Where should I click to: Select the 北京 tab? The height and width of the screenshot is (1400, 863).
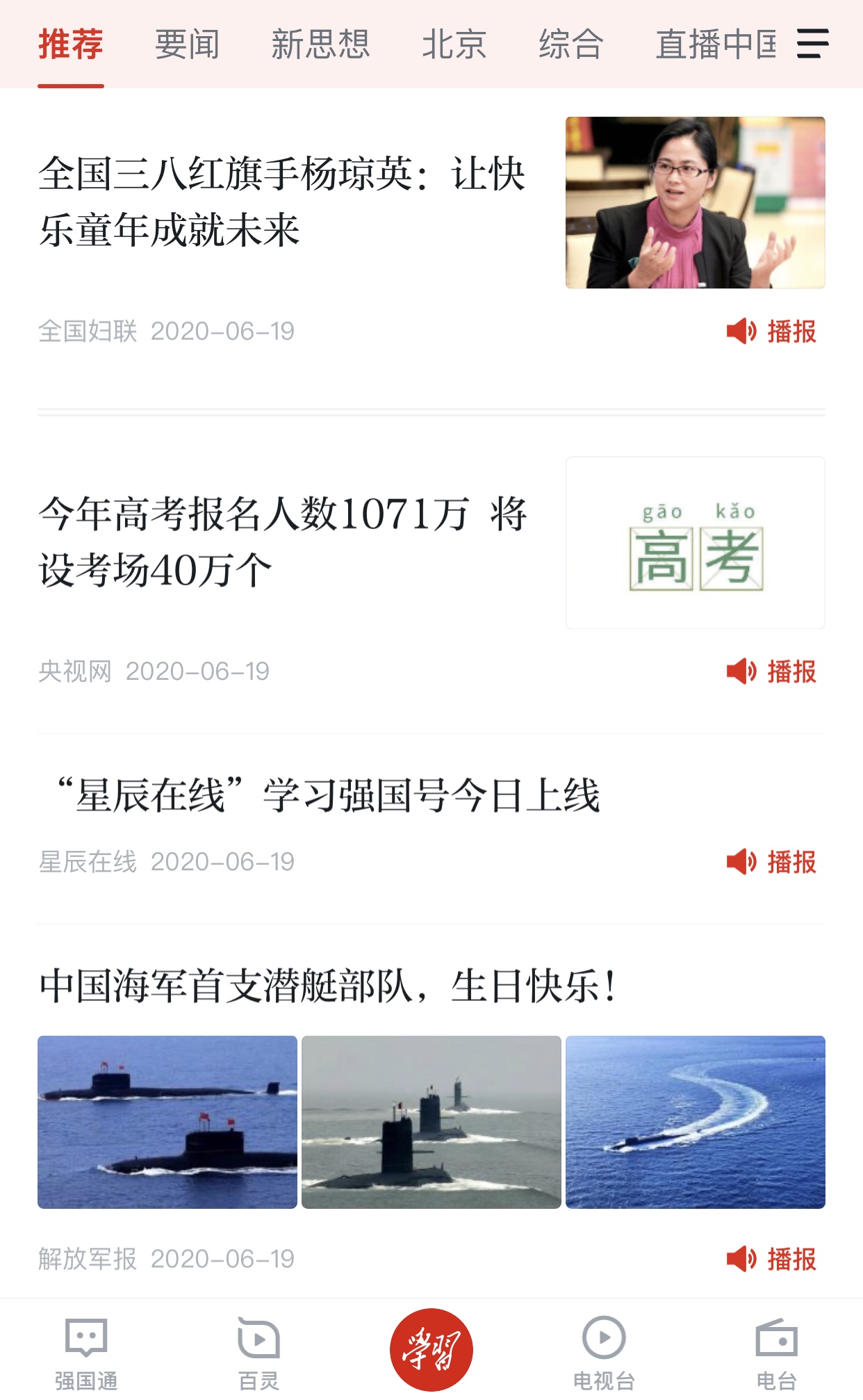coord(454,44)
